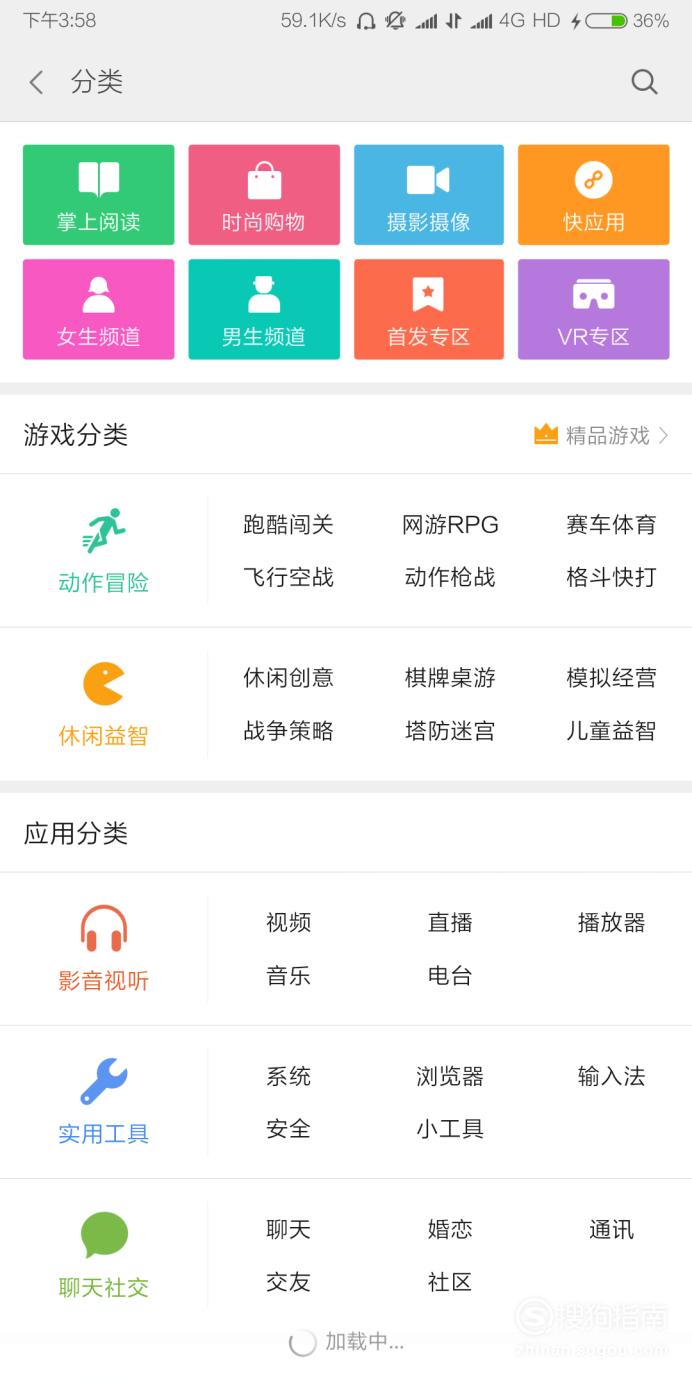Select the 摄影摄像 tile

pyautogui.click(x=429, y=195)
